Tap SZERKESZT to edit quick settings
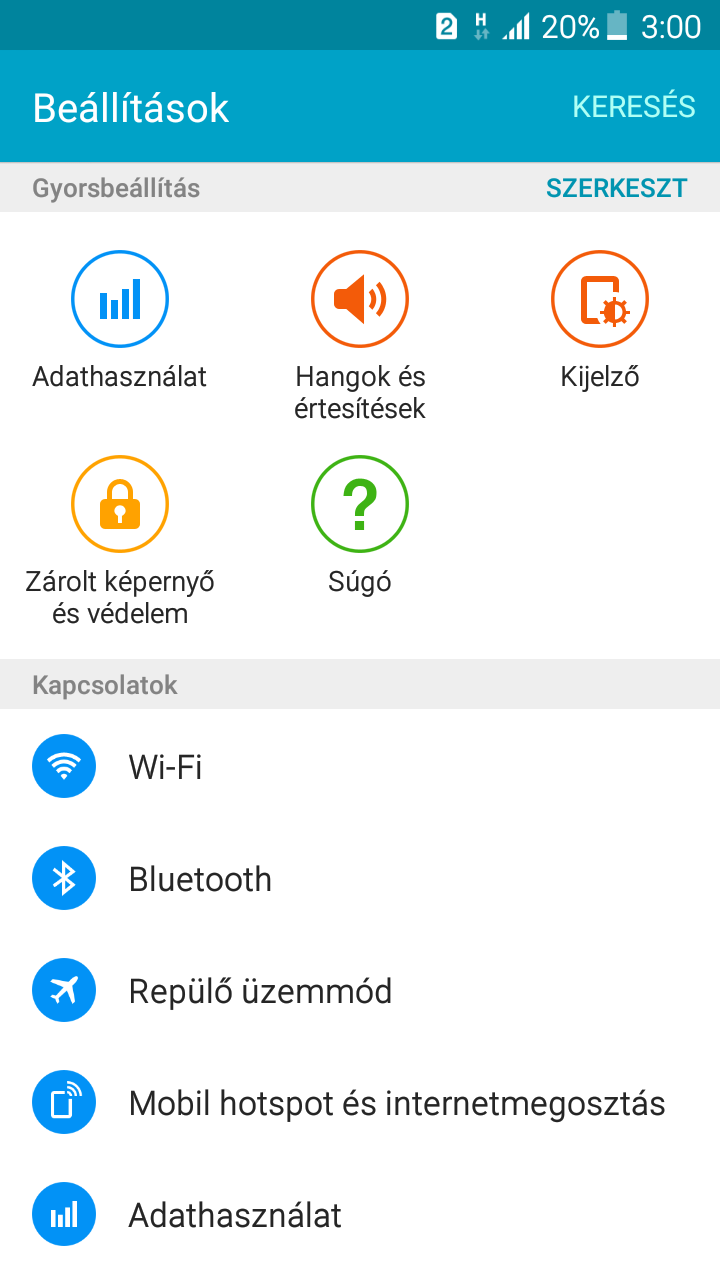 [x=616, y=188]
